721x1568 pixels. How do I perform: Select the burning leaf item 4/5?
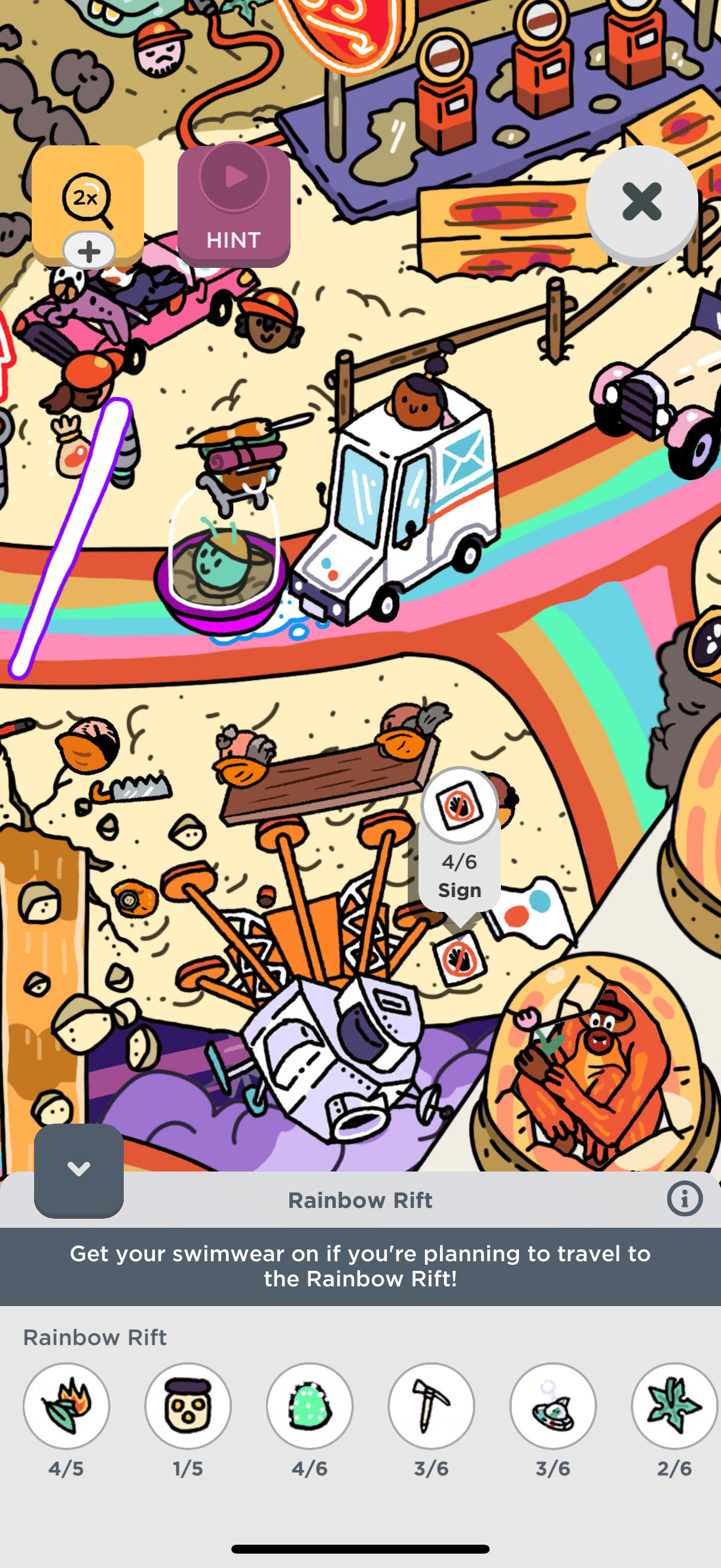coord(66,1406)
